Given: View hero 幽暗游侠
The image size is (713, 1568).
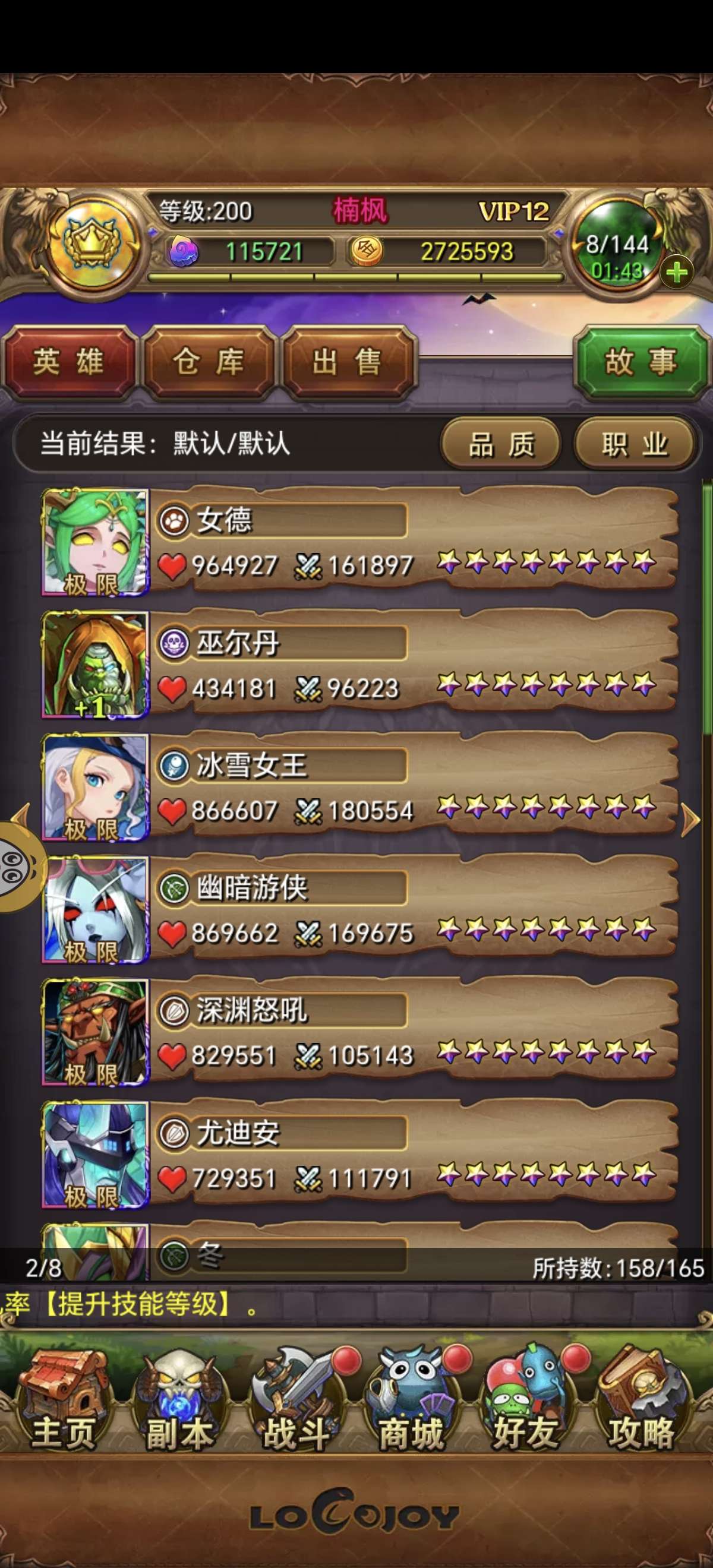Looking at the screenshot, I should point(359,909).
